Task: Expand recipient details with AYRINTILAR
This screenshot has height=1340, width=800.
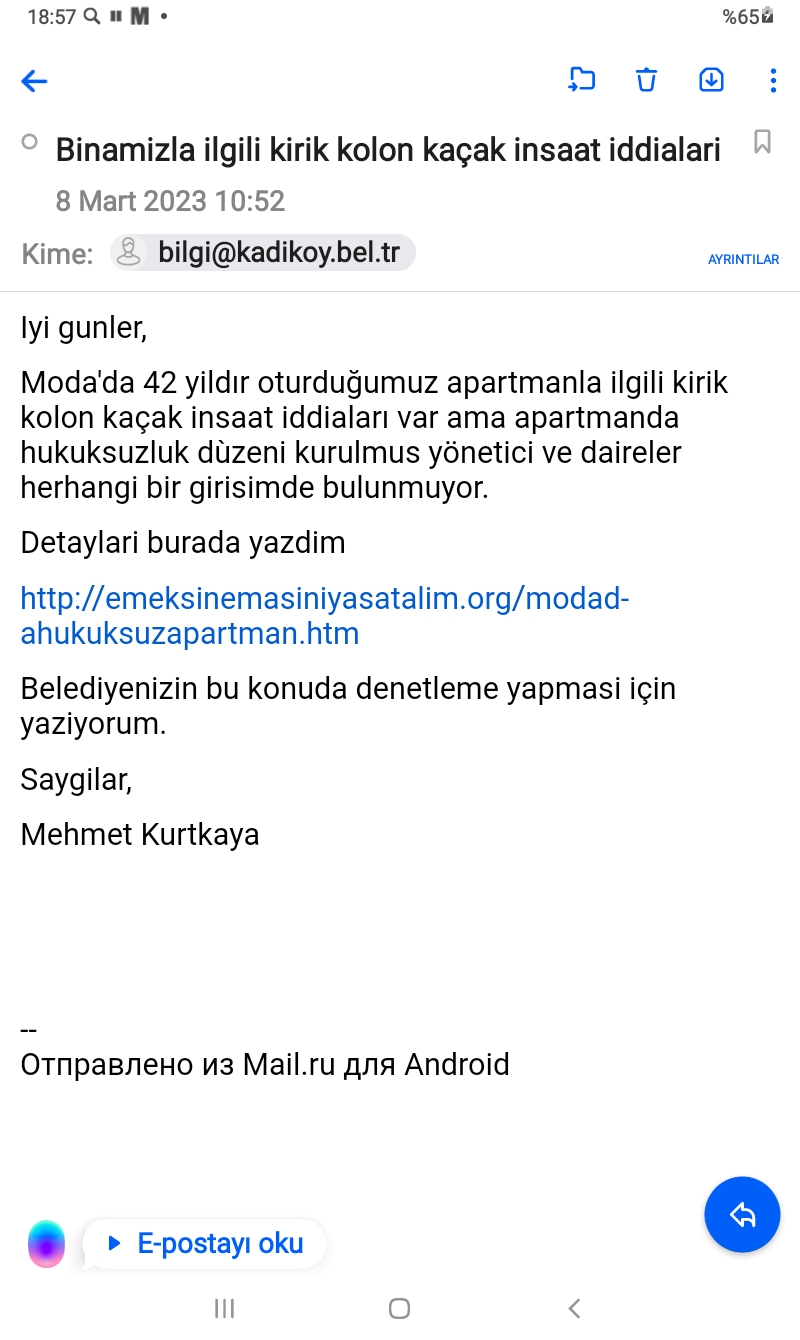Action: [743, 259]
